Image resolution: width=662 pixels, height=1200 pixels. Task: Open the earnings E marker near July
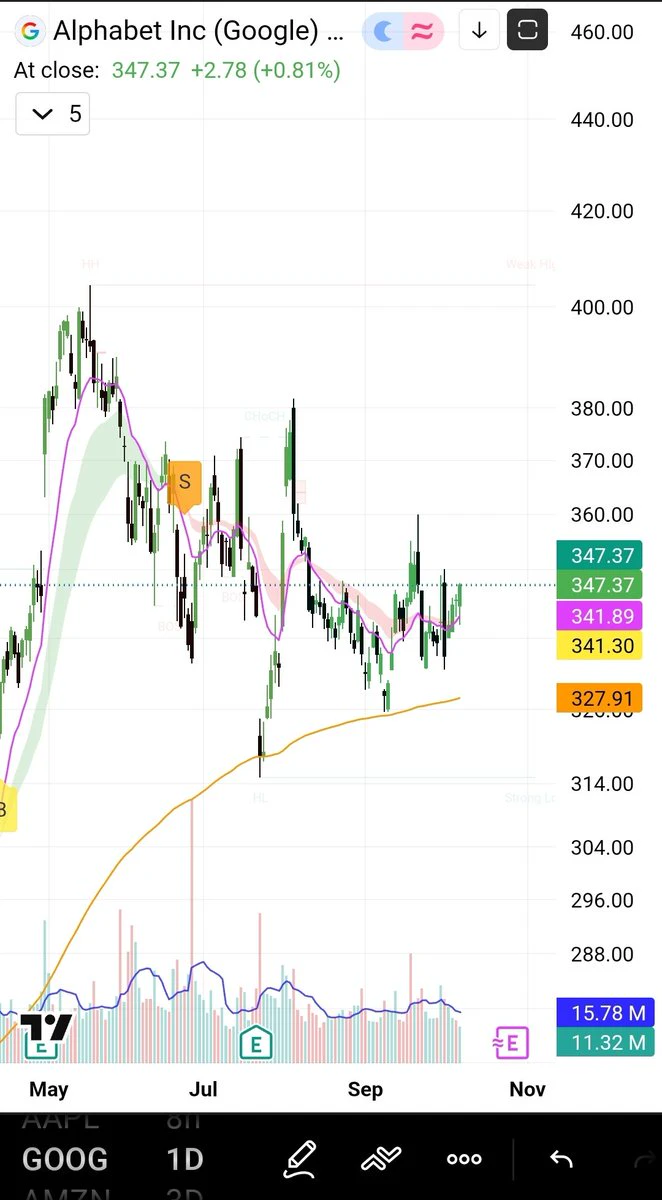(256, 1044)
